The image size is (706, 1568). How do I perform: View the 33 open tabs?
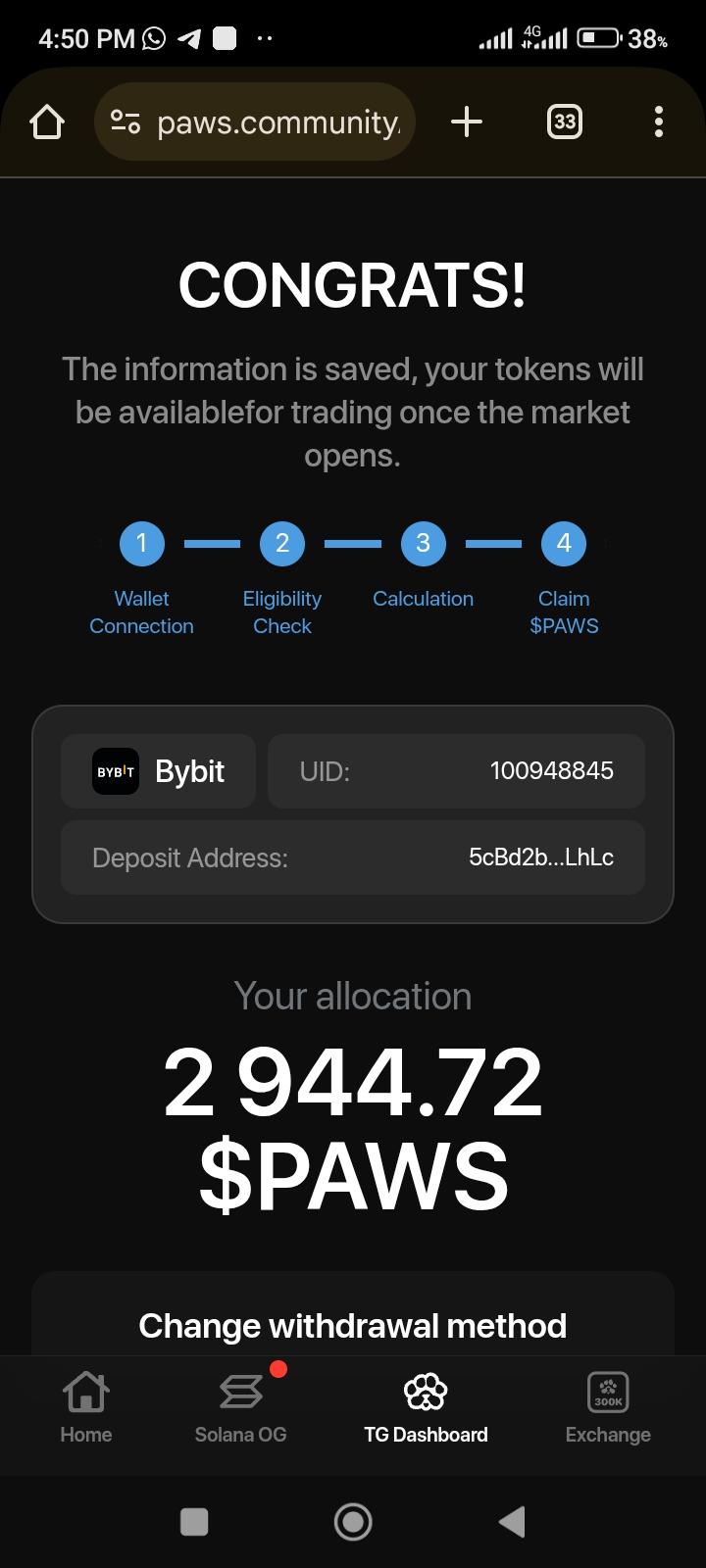coord(564,122)
